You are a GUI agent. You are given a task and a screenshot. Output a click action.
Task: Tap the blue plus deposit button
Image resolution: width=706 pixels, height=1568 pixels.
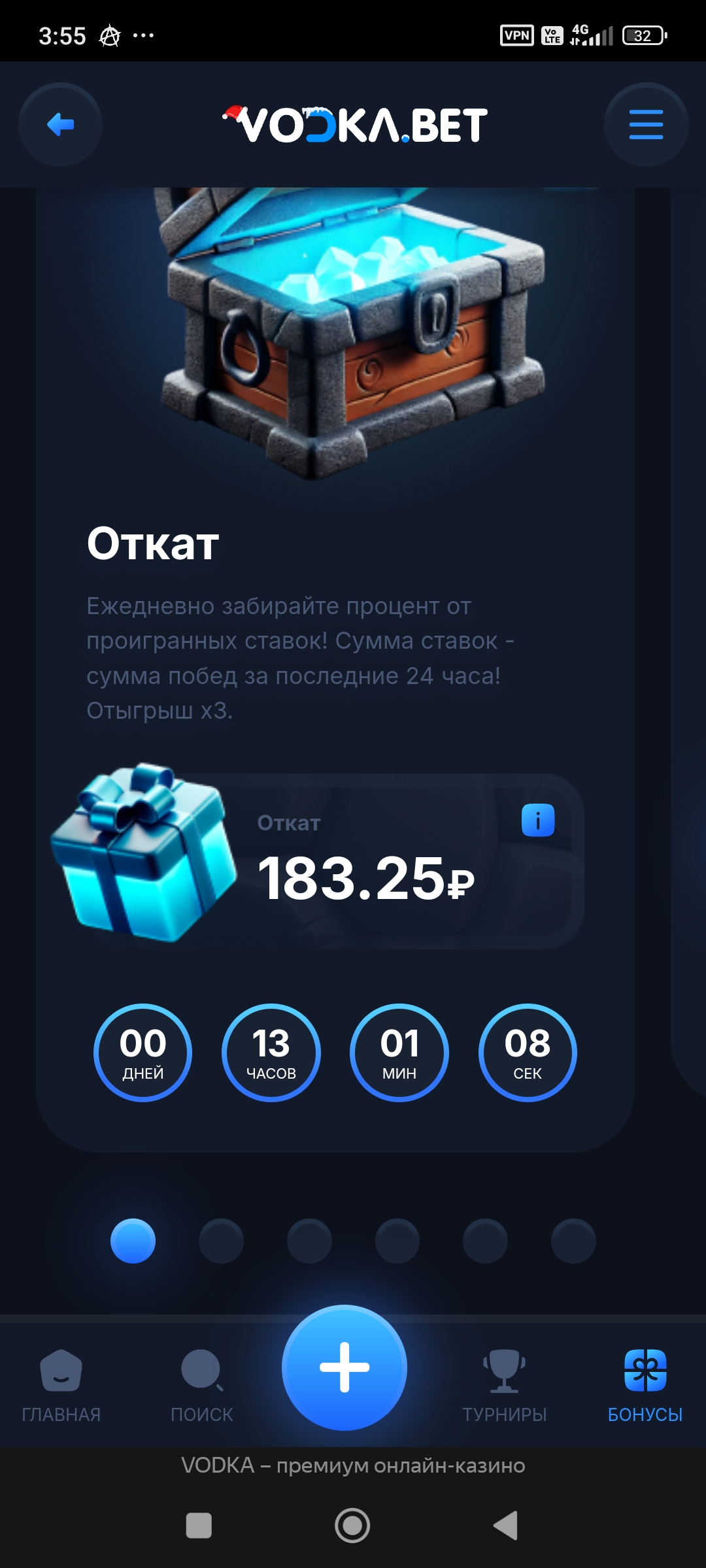(345, 1367)
